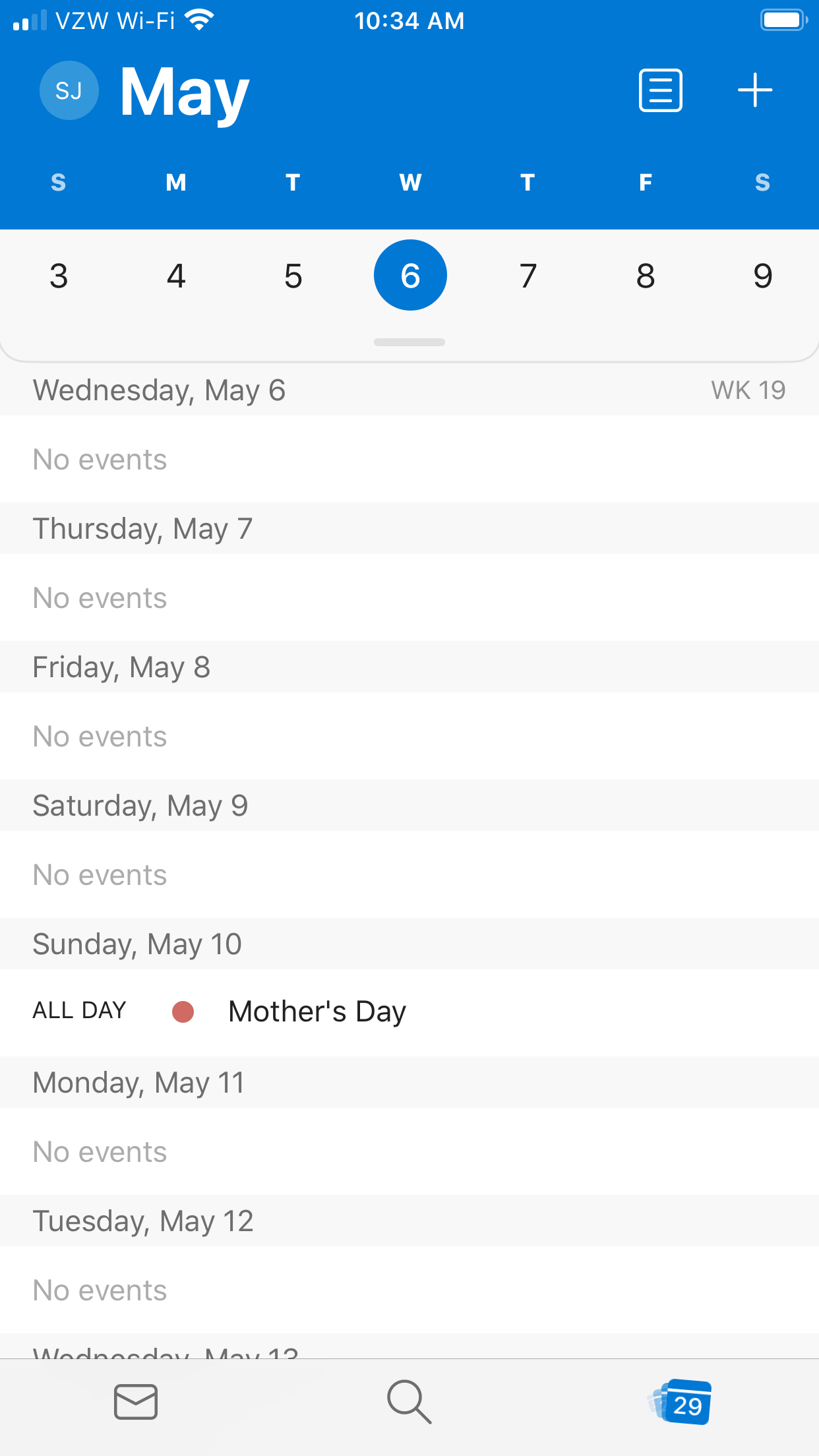Image resolution: width=819 pixels, height=1456 pixels.
Task: Select Sunday the 3rd
Action: [59, 276]
